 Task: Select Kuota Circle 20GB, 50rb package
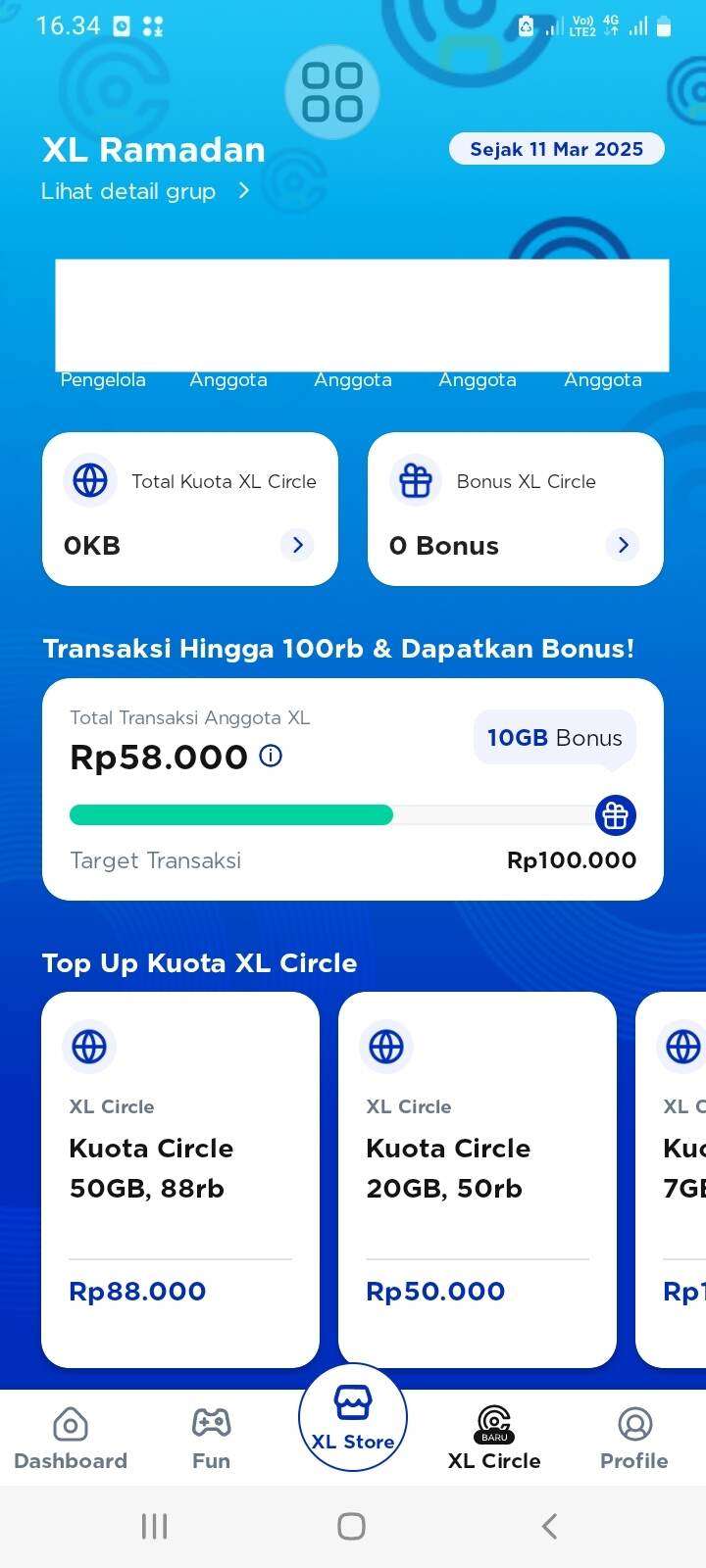[478, 1179]
